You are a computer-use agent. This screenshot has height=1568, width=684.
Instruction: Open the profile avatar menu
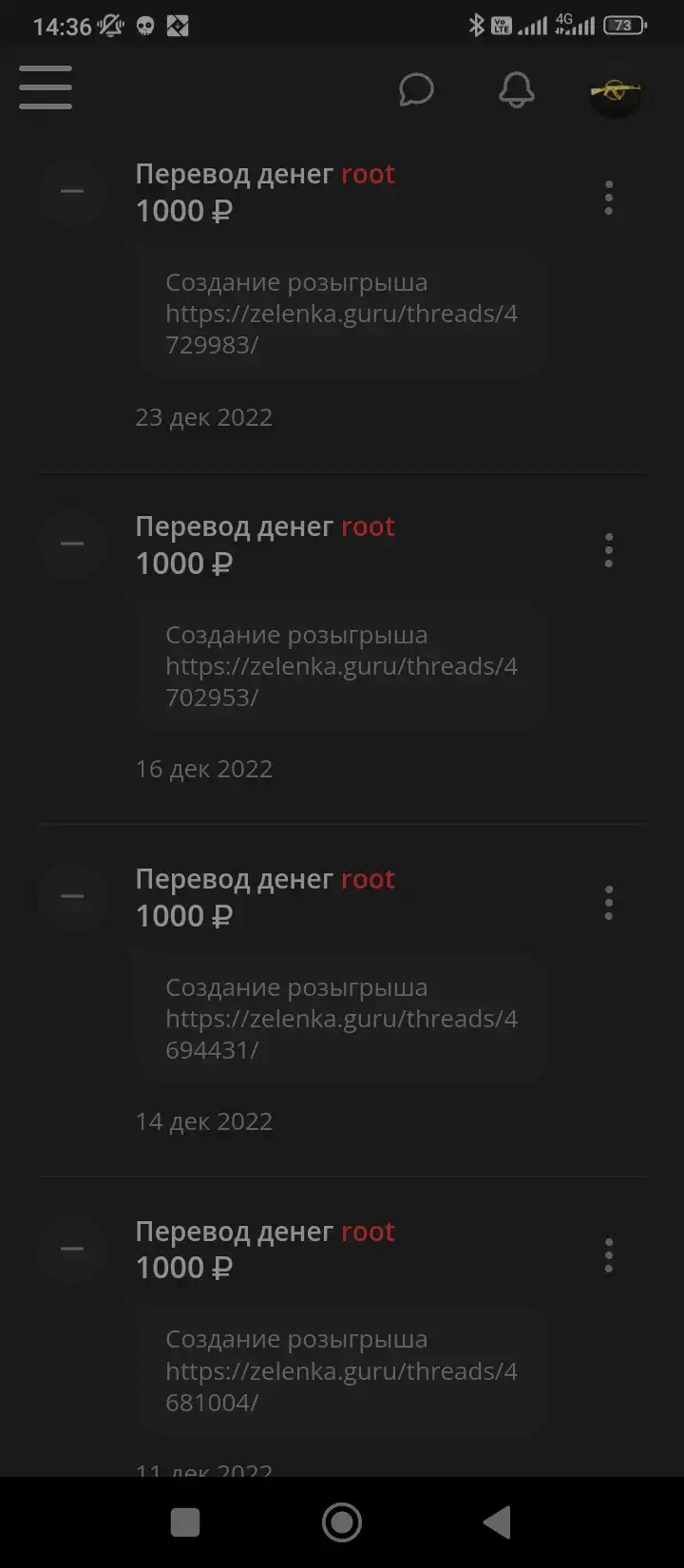click(616, 90)
